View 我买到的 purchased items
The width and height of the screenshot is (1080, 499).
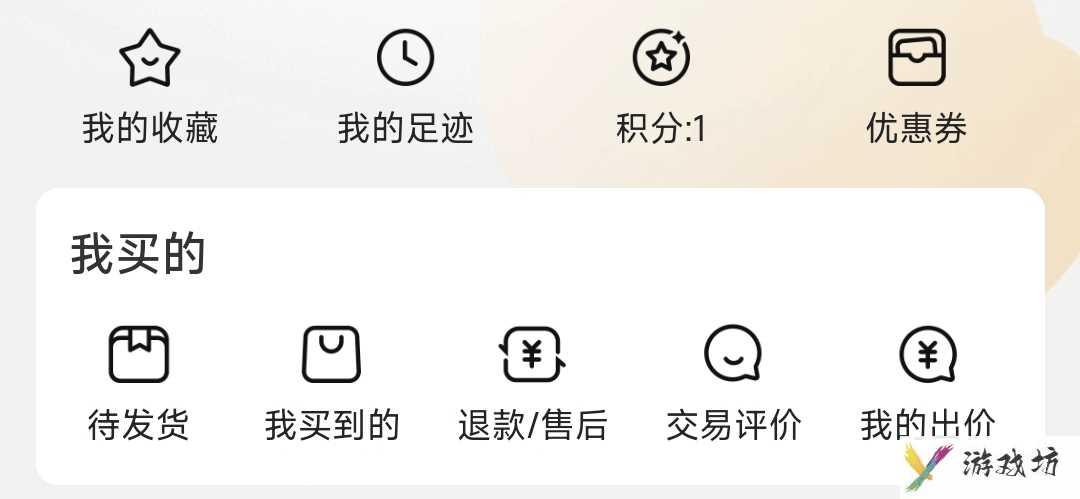(x=332, y=381)
